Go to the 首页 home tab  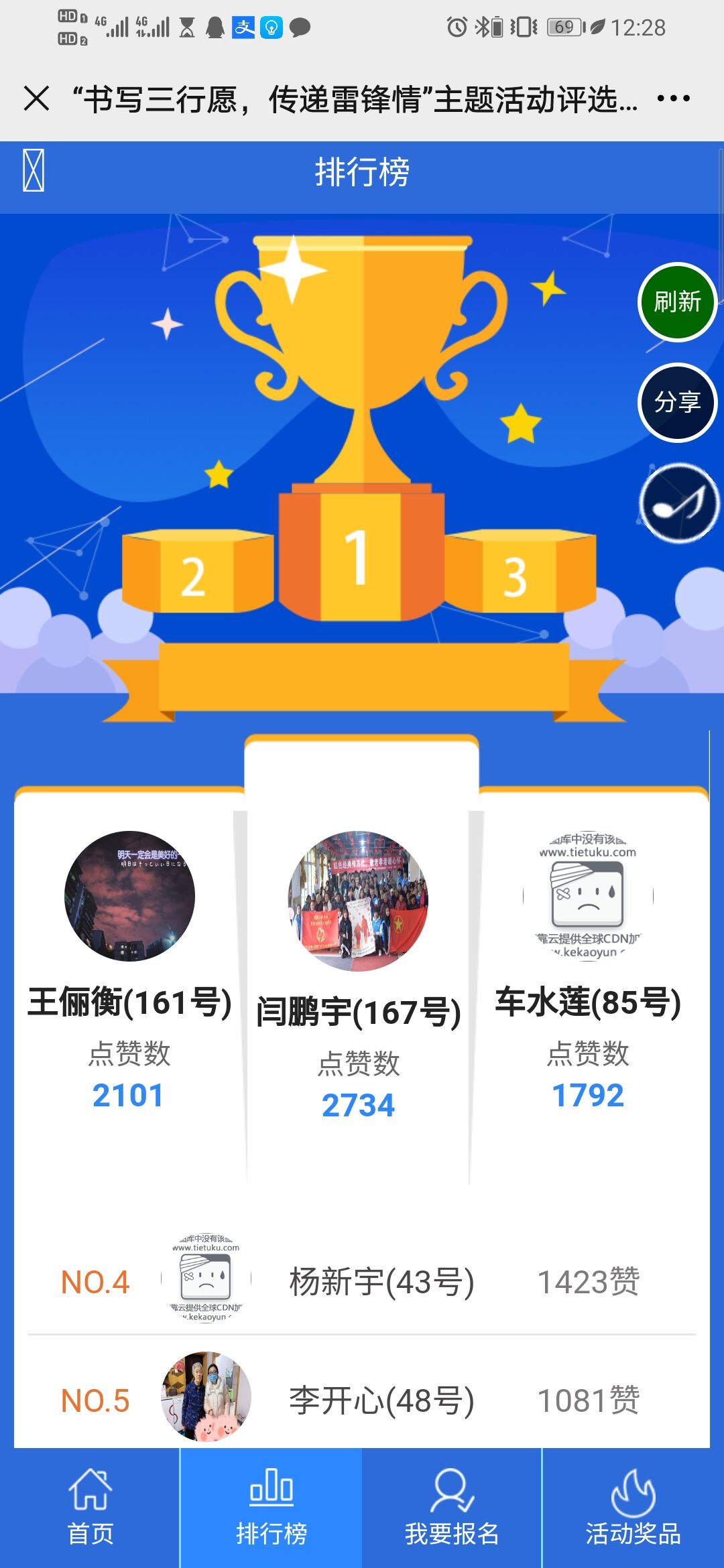pos(90,1508)
